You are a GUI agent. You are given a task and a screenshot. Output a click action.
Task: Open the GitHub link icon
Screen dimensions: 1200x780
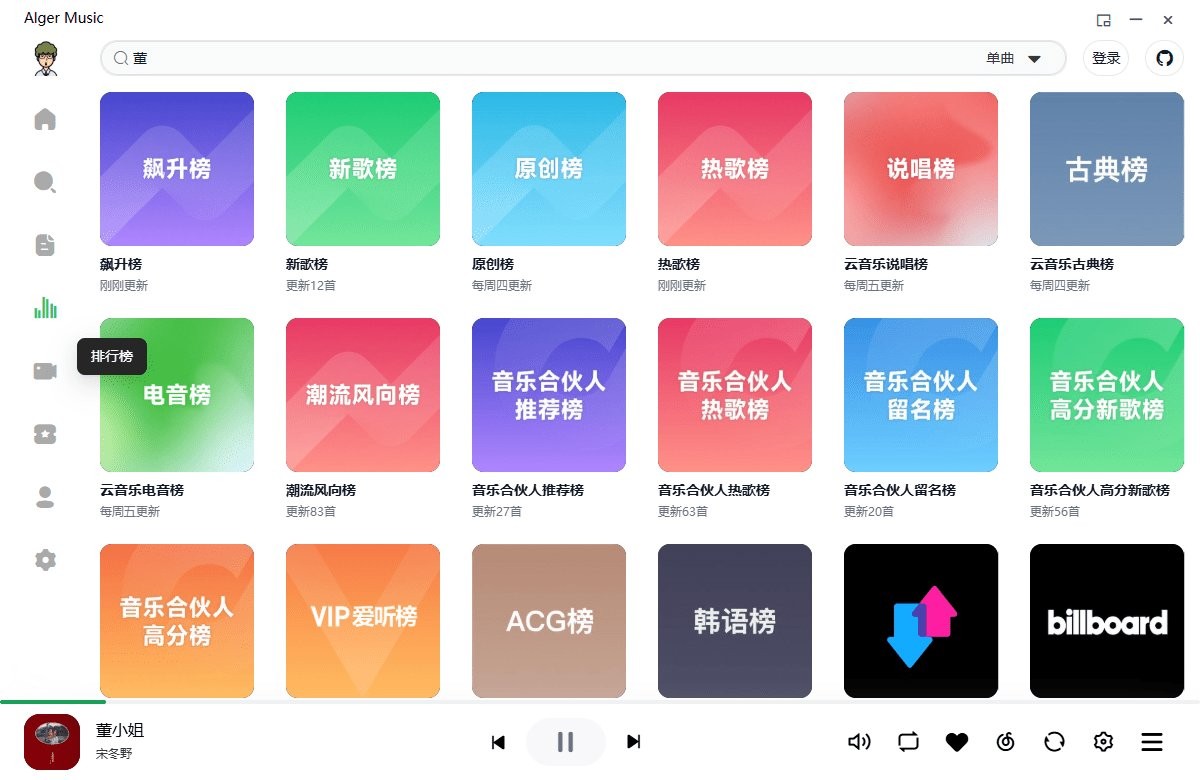click(x=1164, y=59)
